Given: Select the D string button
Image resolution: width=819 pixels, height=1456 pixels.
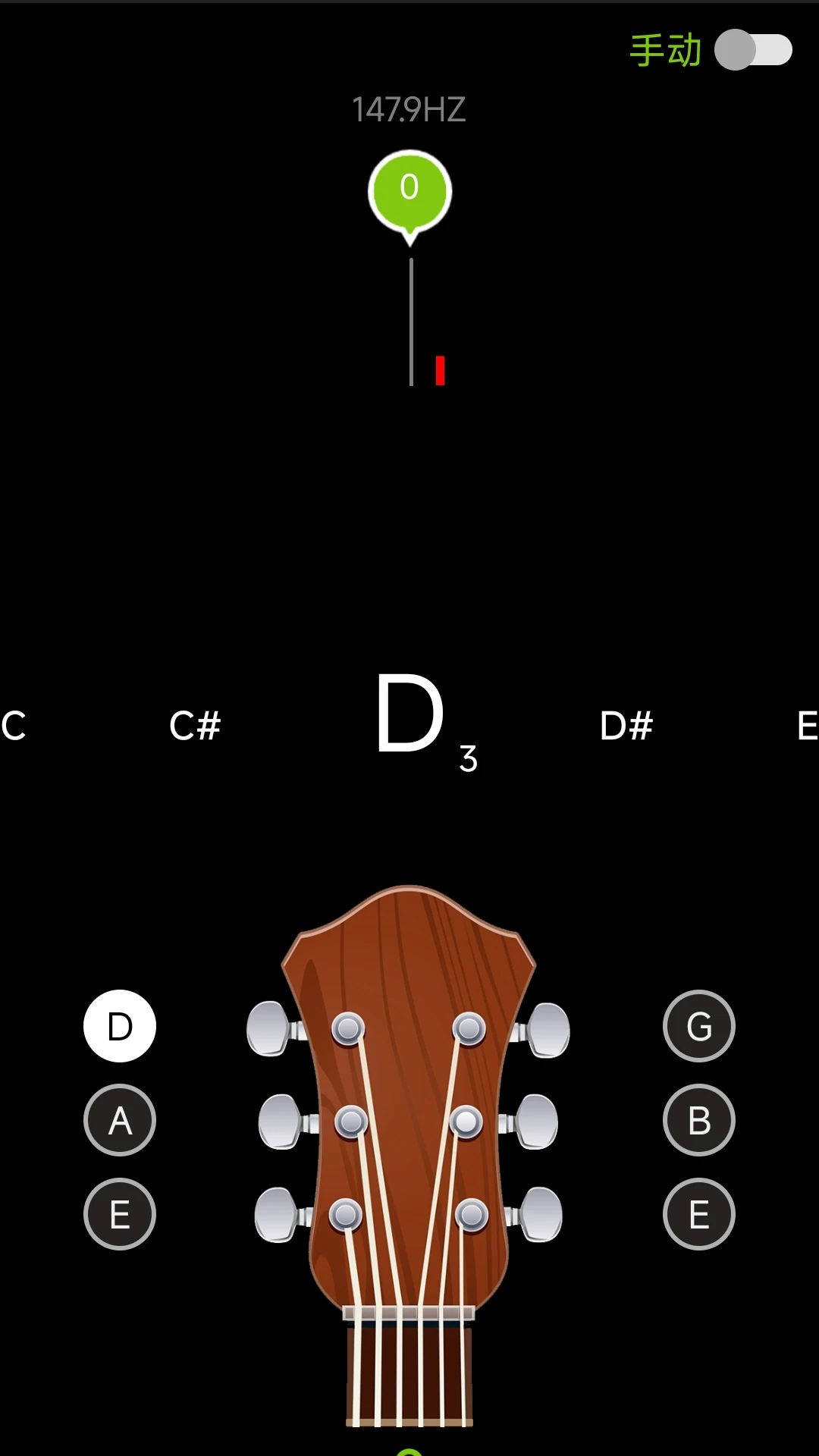Looking at the screenshot, I should (120, 1026).
